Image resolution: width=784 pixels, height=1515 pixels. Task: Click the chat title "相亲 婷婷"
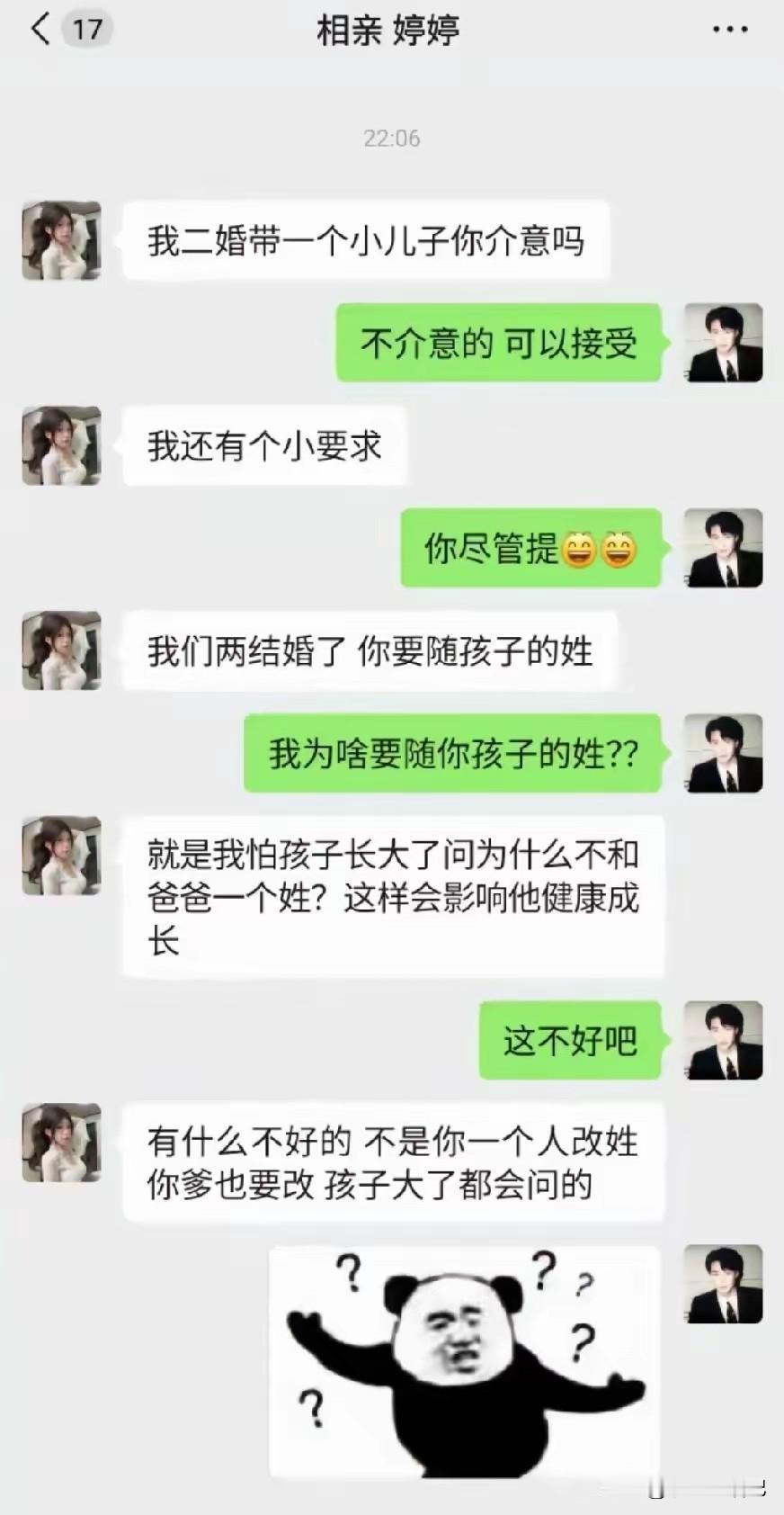pyautogui.click(x=388, y=28)
